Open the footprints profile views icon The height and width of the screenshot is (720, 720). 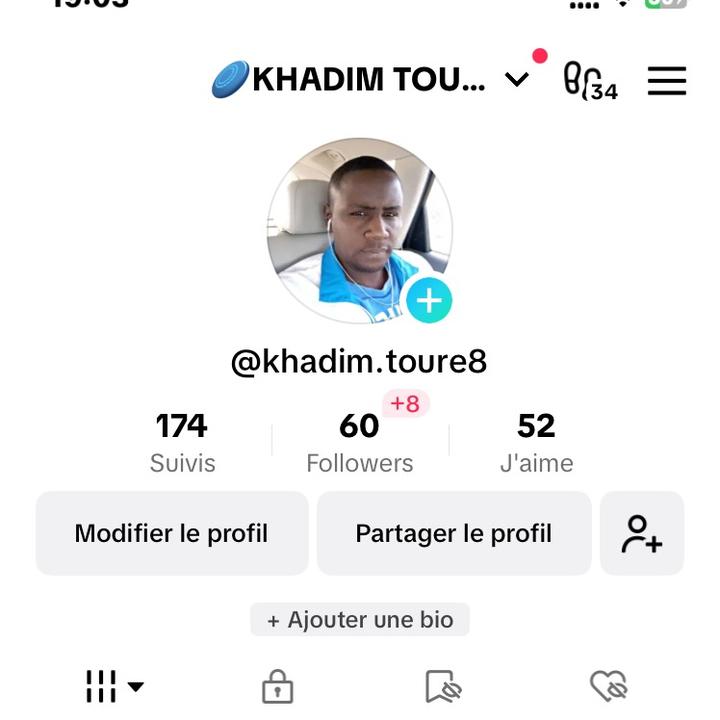click(x=590, y=81)
